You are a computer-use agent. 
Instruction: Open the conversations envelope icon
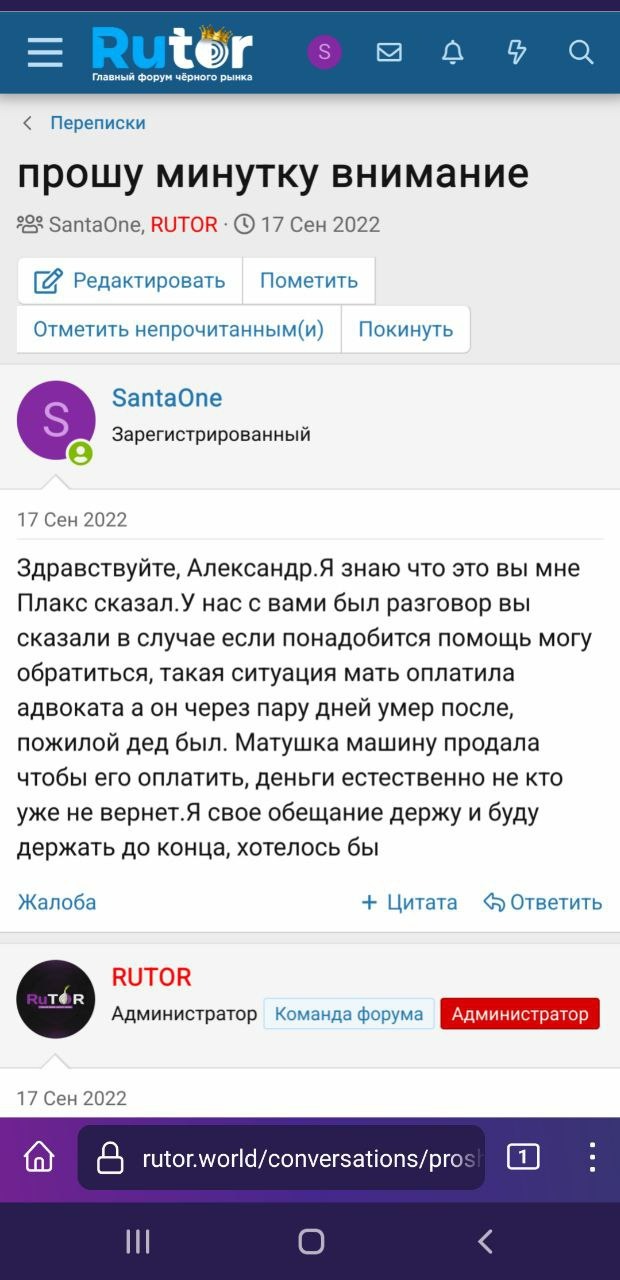[x=389, y=52]
